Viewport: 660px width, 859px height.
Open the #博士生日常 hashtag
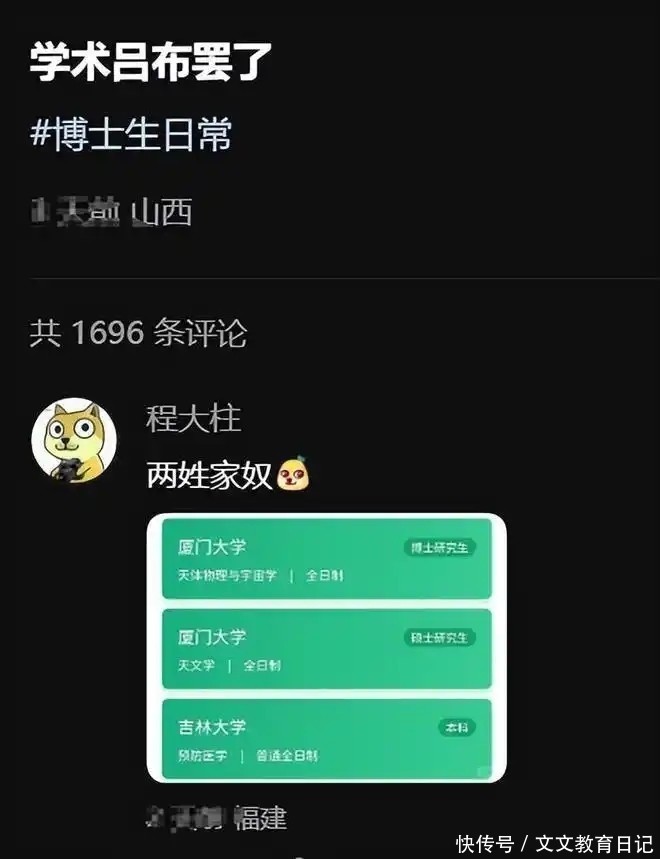pos(131,135)
